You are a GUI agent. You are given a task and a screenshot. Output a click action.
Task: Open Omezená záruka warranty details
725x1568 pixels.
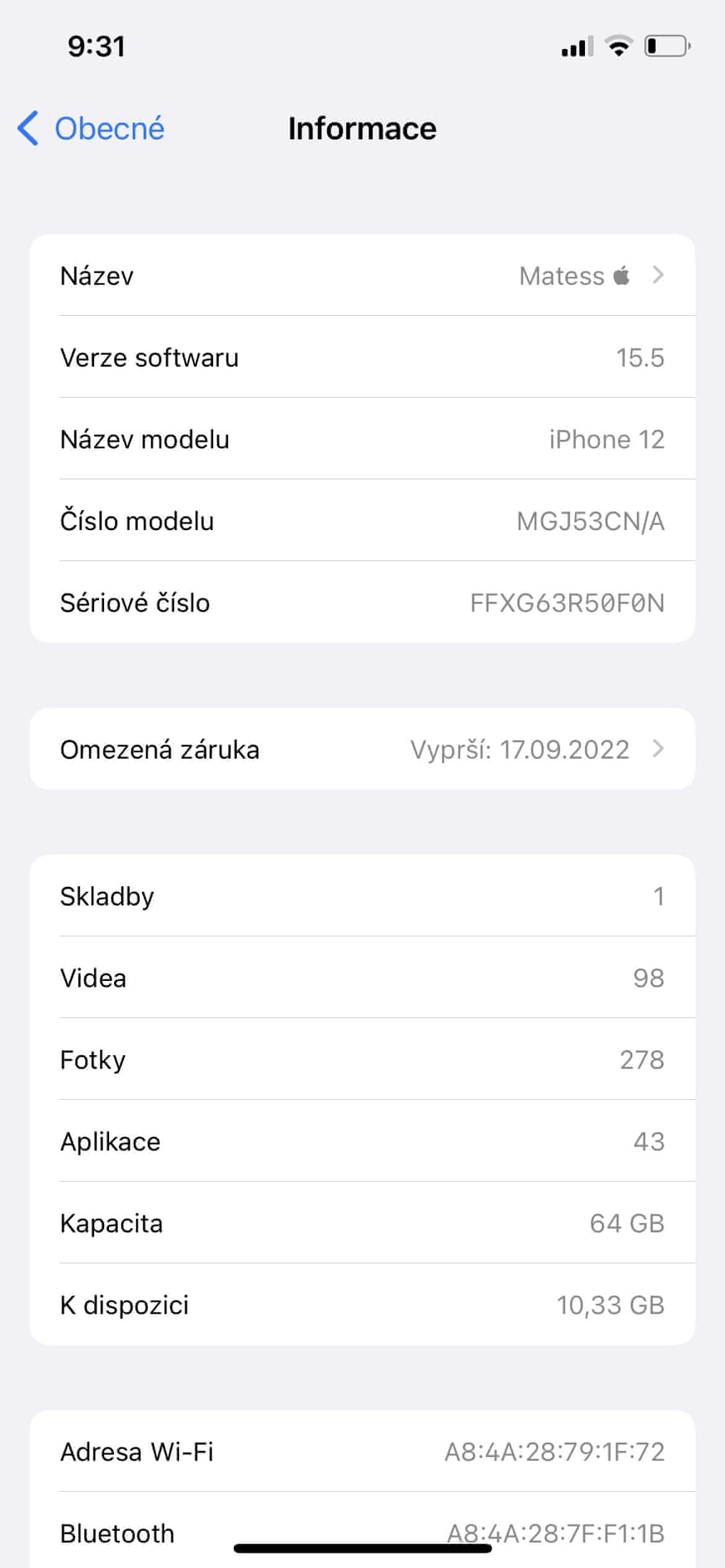click(362, 749)
